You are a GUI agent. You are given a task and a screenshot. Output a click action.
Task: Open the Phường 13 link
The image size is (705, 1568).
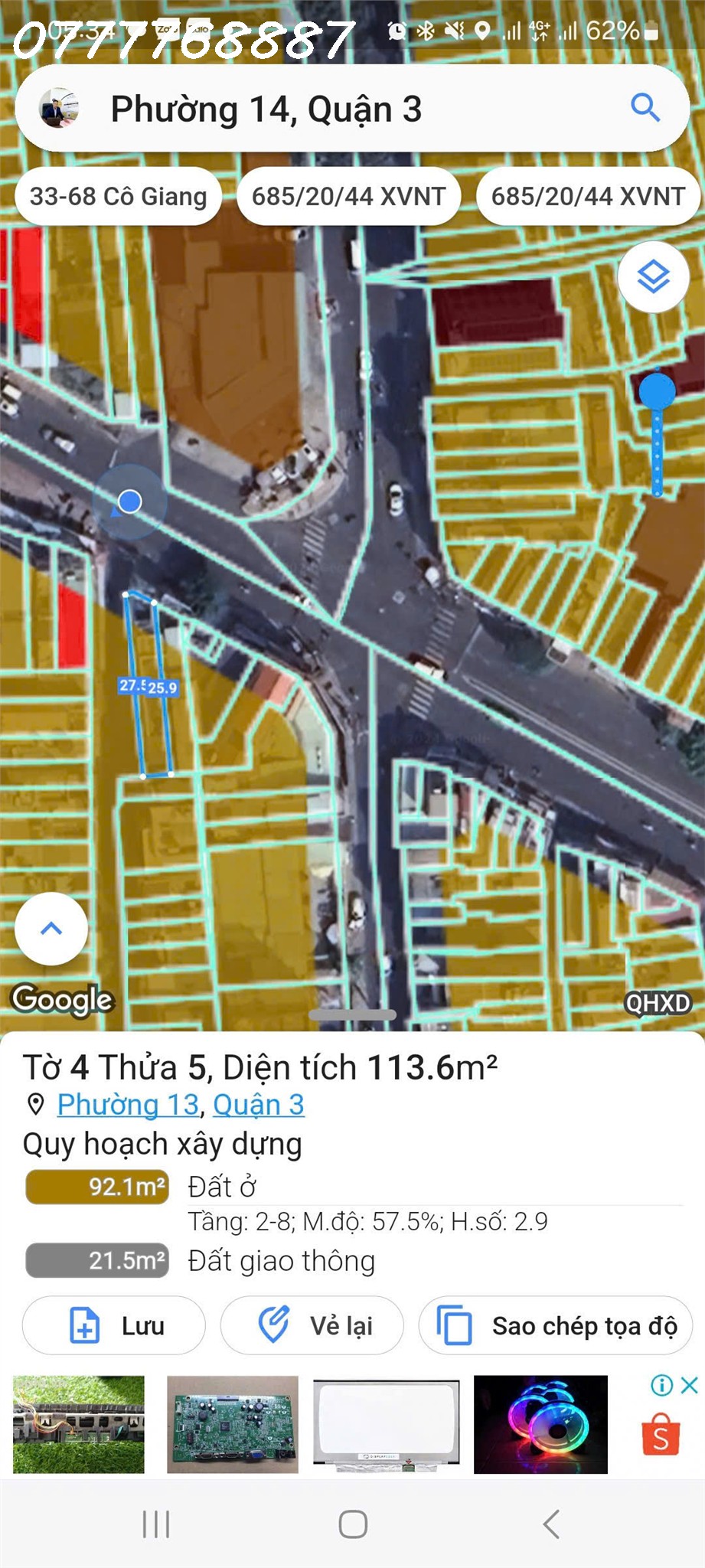point(128,1104)
